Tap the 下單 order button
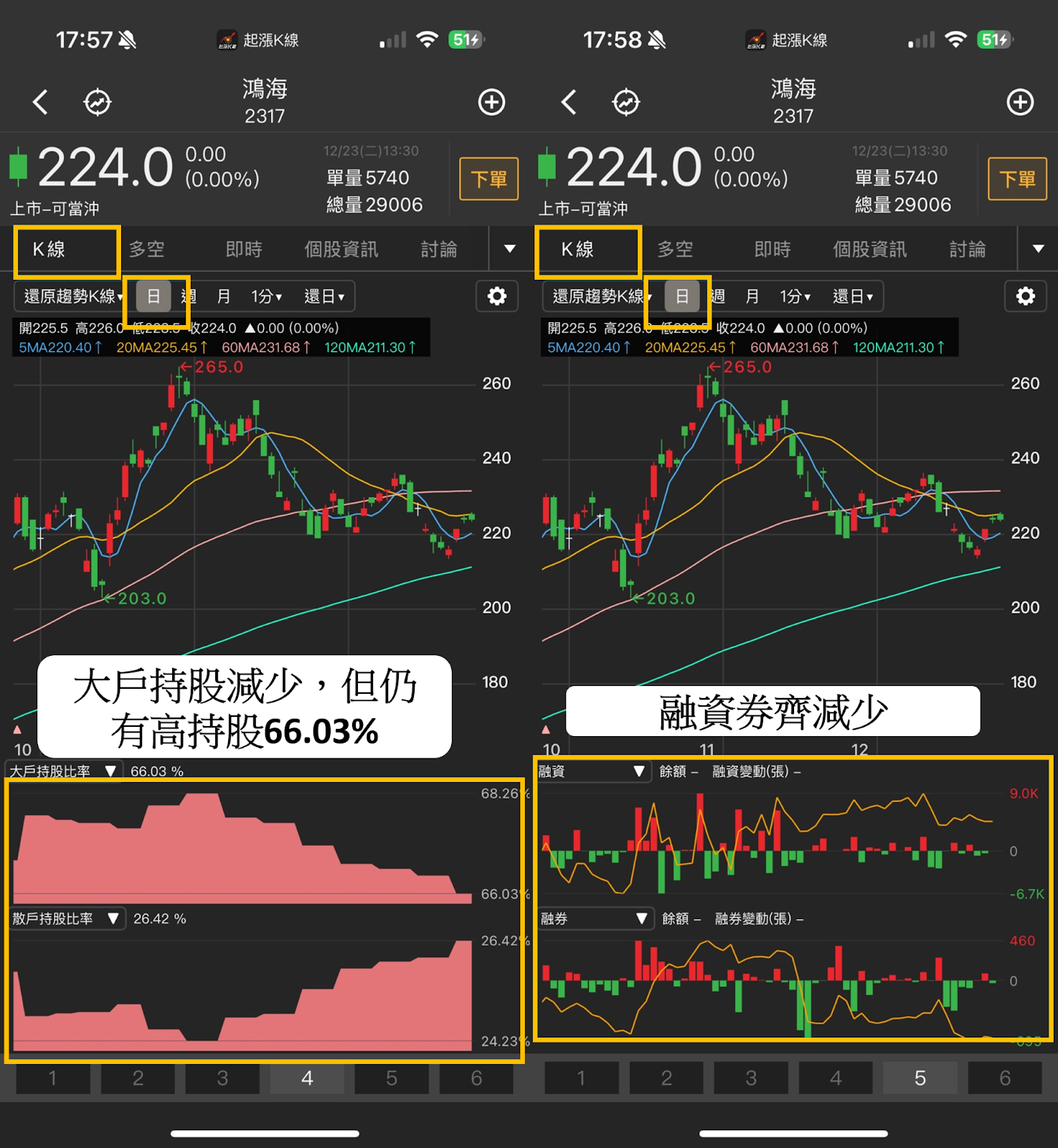 (488, 179)
